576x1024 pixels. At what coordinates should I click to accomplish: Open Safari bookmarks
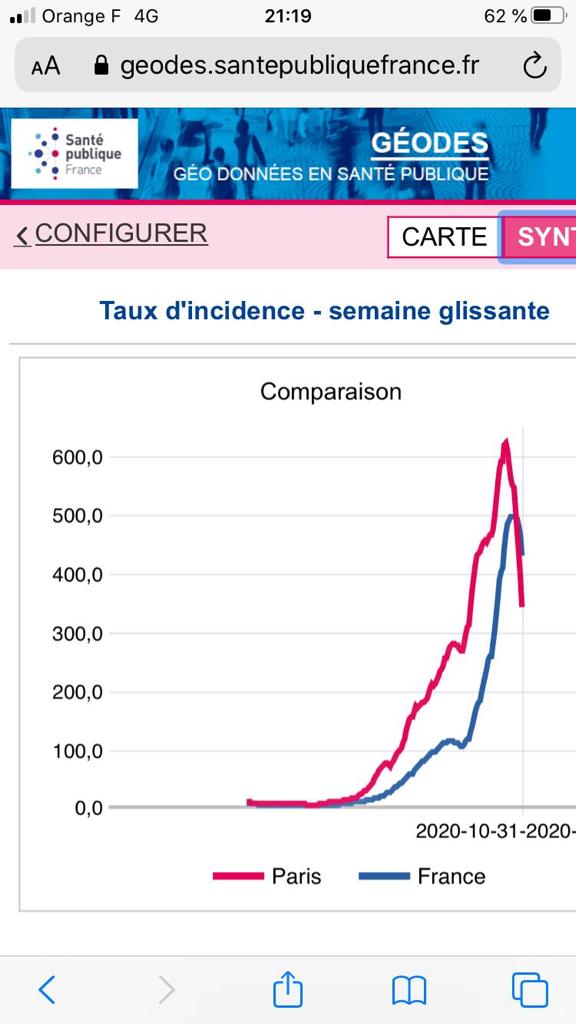click(409, 991)
